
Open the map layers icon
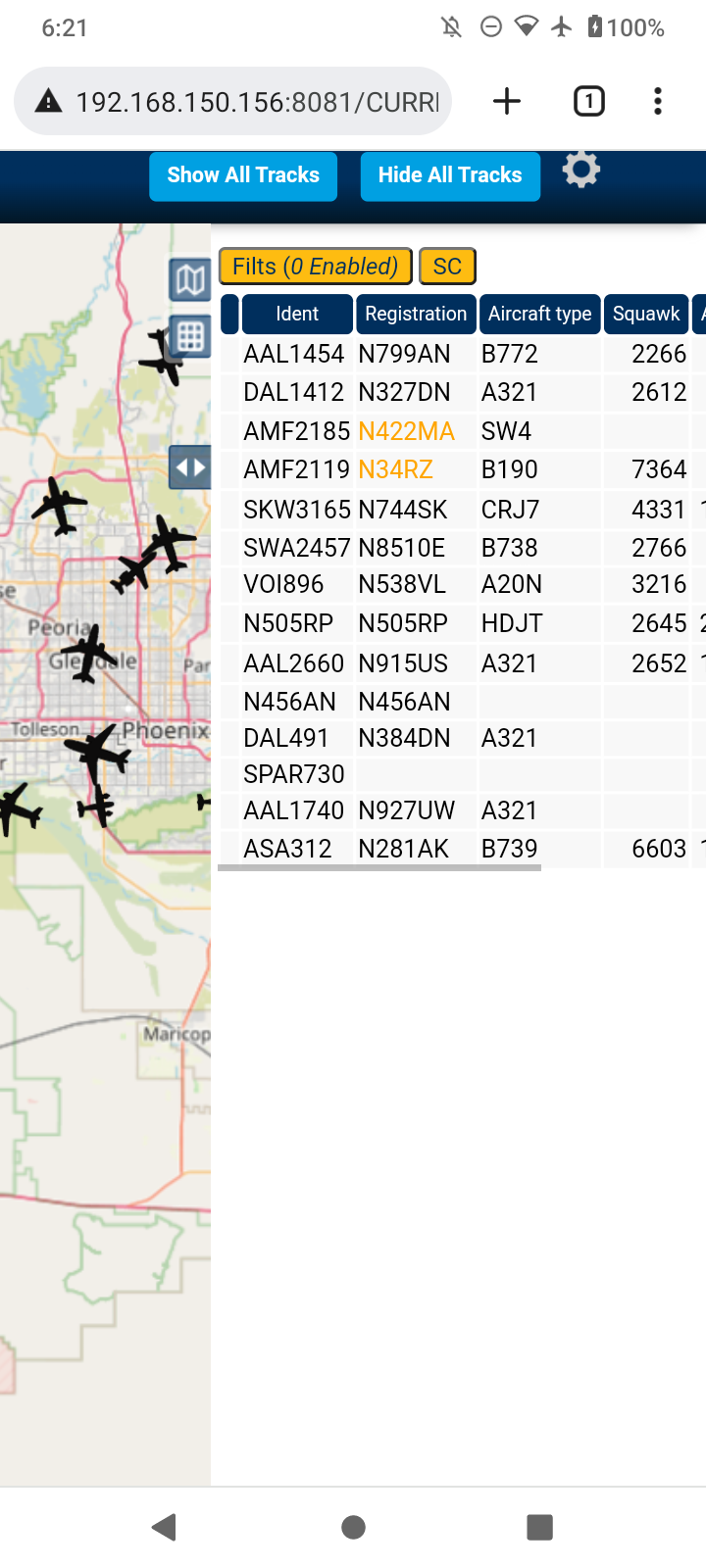[x=189, y=280]
